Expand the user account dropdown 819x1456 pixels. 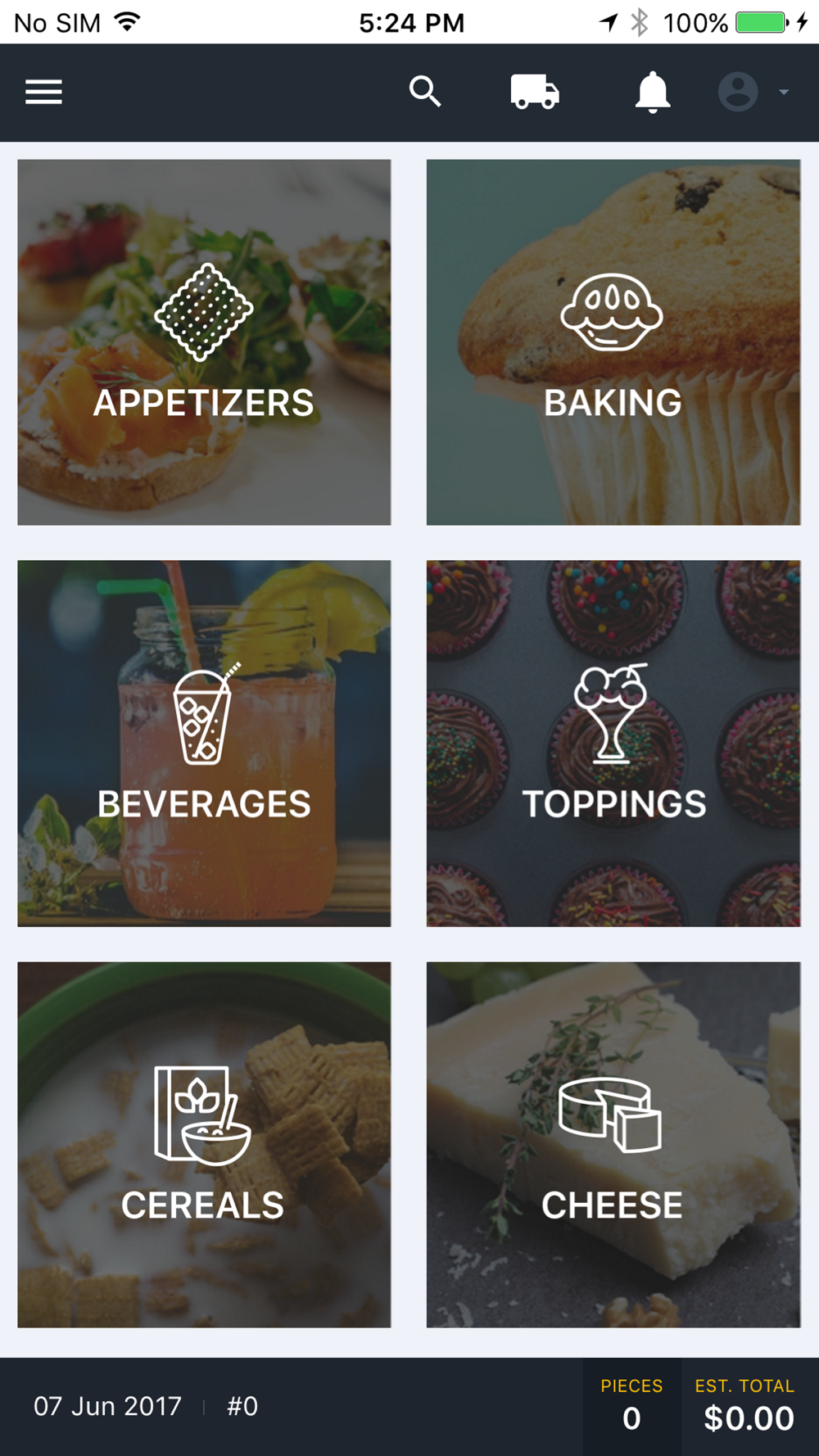coord(753,92)
